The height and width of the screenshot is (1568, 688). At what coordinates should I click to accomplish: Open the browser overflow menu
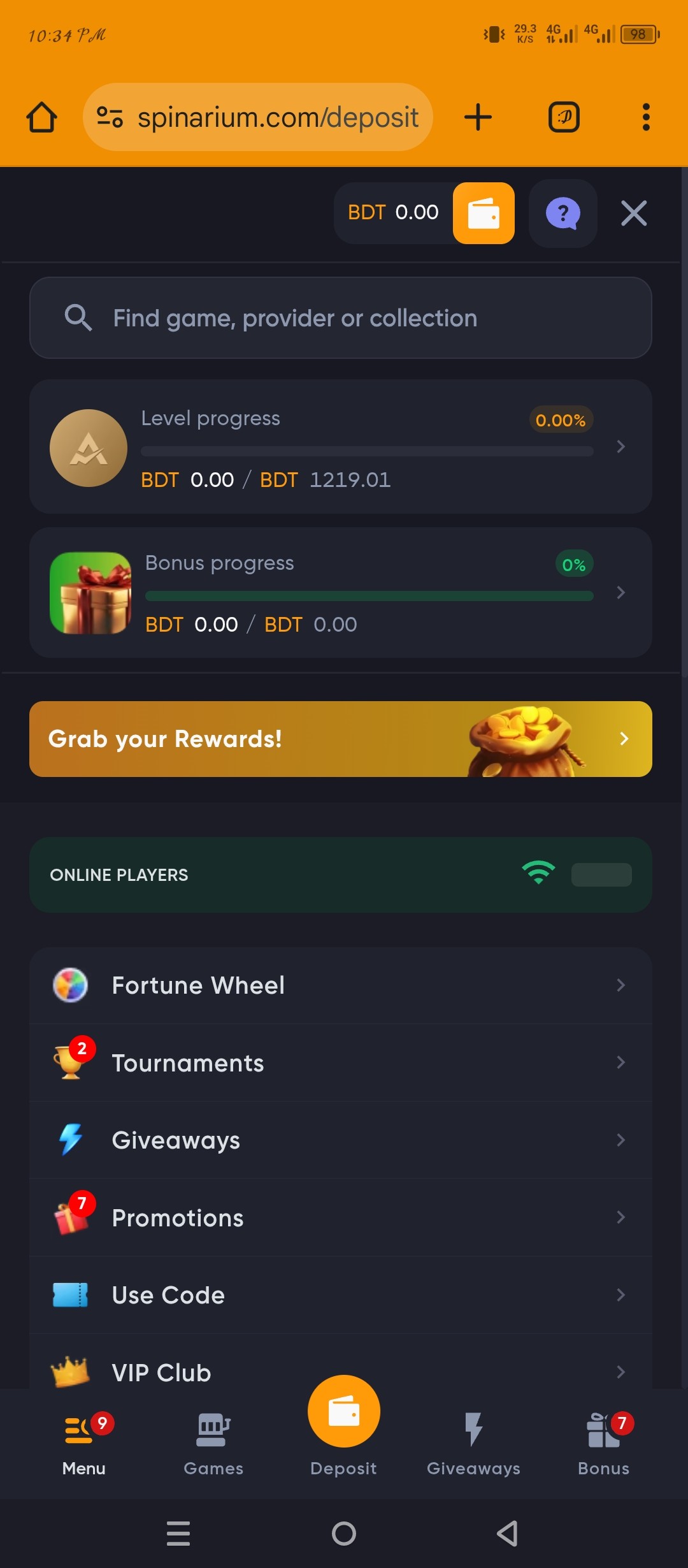coord(646,117)
